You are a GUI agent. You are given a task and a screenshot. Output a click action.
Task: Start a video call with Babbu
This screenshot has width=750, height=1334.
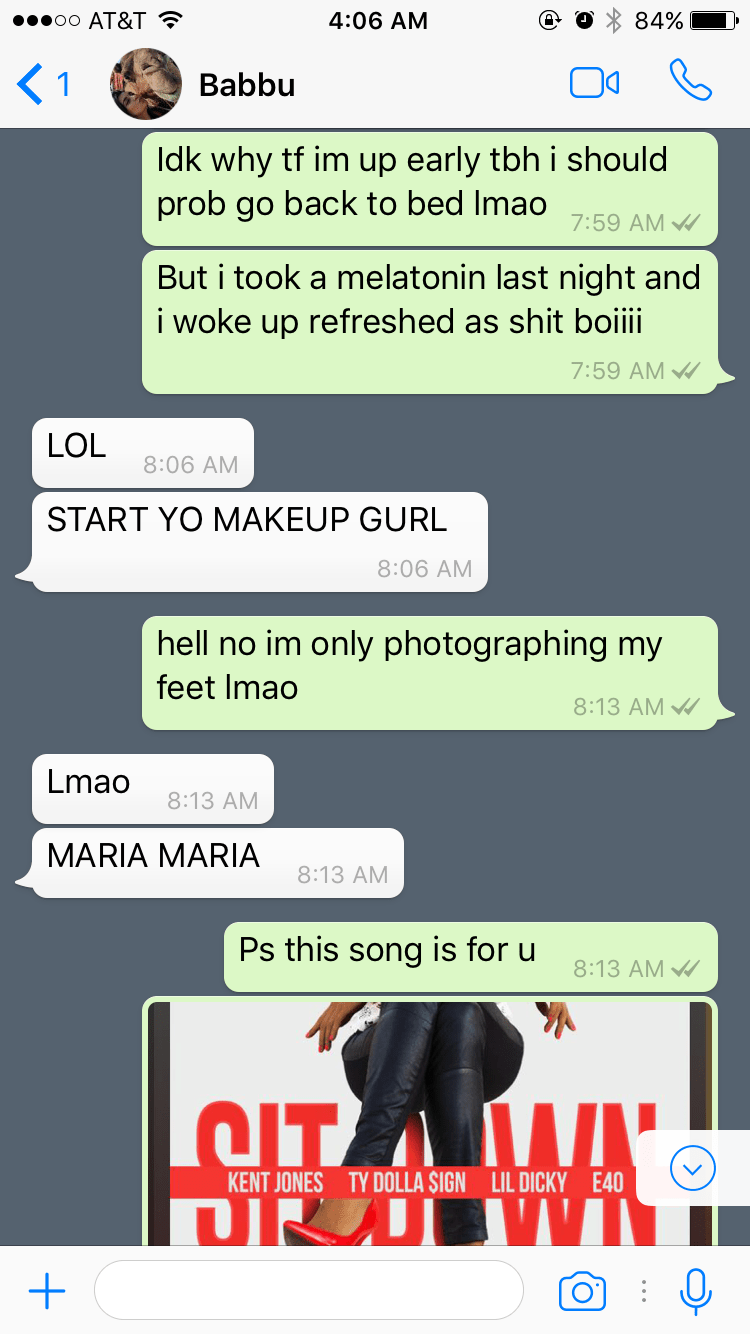click(x=594, y=83)
